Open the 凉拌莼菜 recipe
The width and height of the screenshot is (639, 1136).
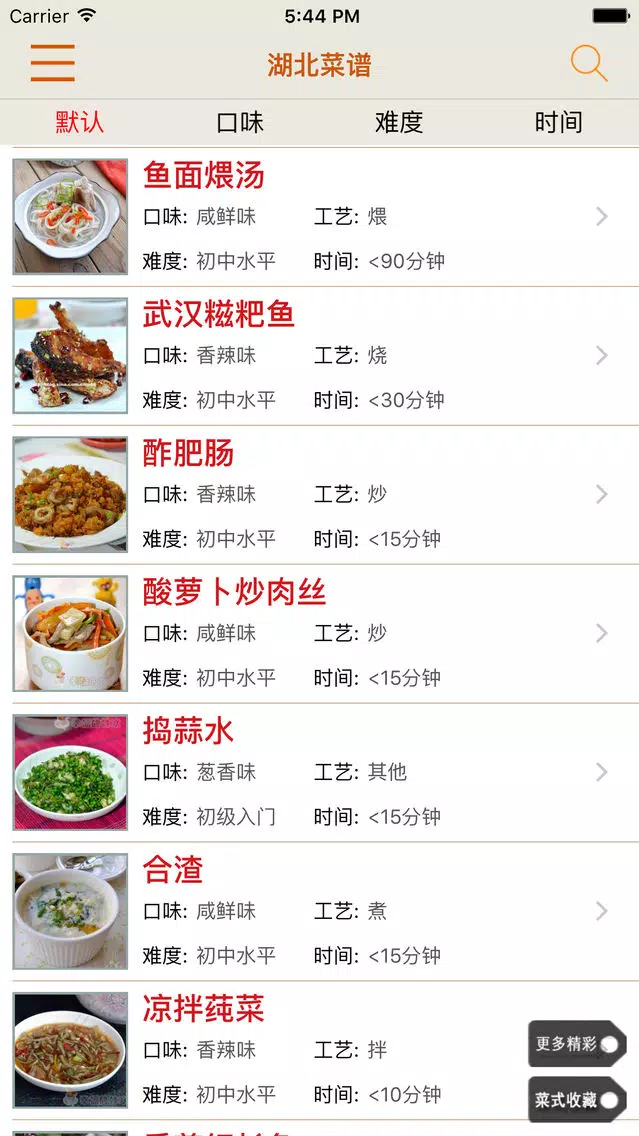click(x=320, y=1051)
